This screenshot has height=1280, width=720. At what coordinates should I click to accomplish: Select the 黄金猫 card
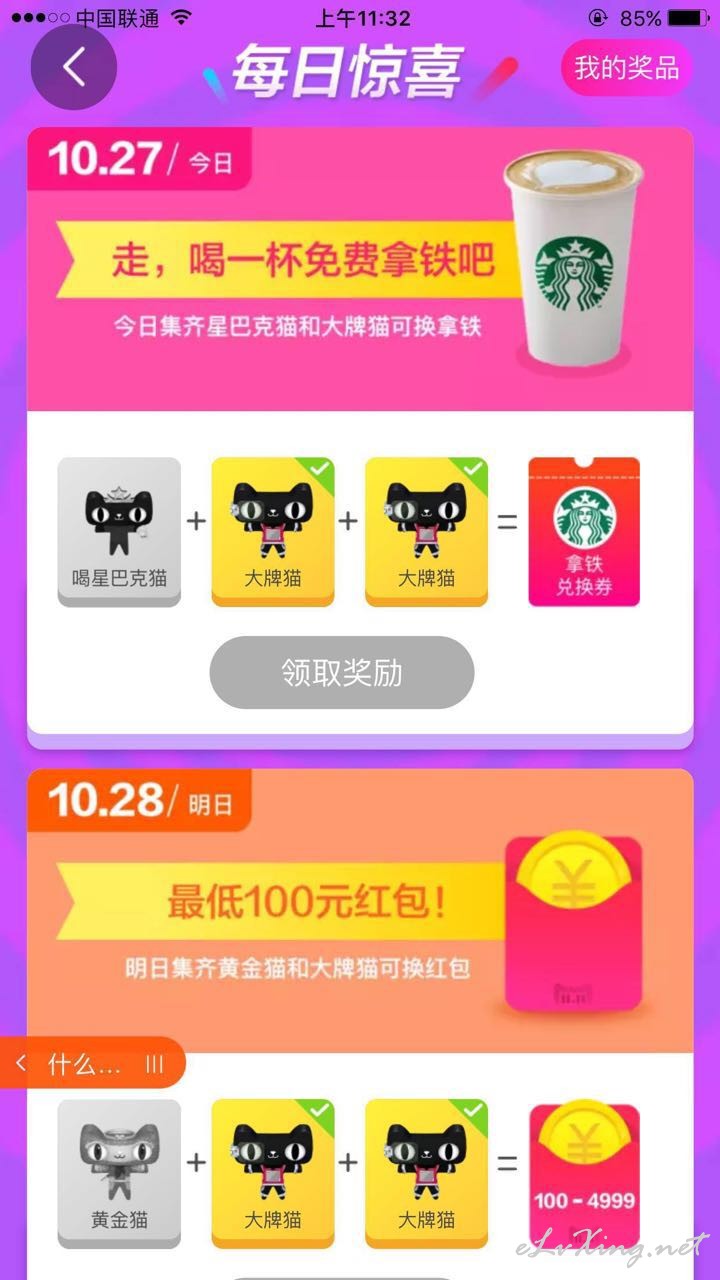[119, 1173]
